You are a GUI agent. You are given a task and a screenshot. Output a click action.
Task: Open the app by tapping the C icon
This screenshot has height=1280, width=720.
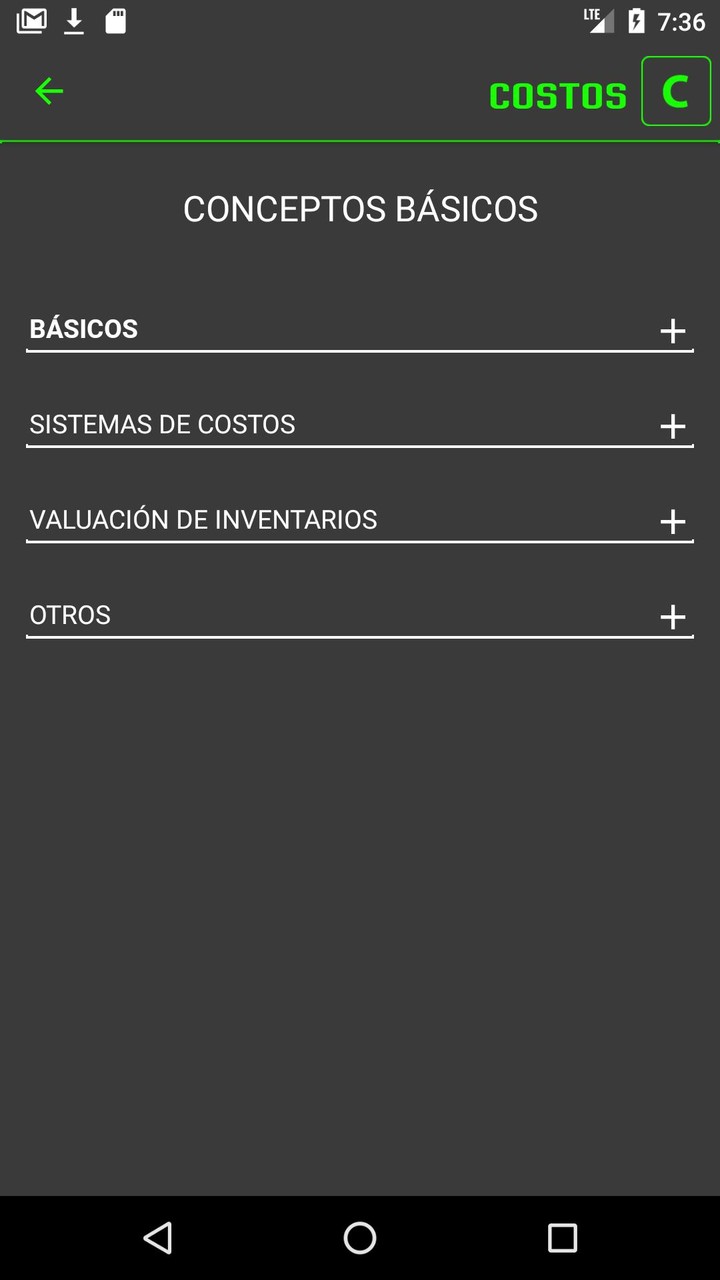point(675,91)
